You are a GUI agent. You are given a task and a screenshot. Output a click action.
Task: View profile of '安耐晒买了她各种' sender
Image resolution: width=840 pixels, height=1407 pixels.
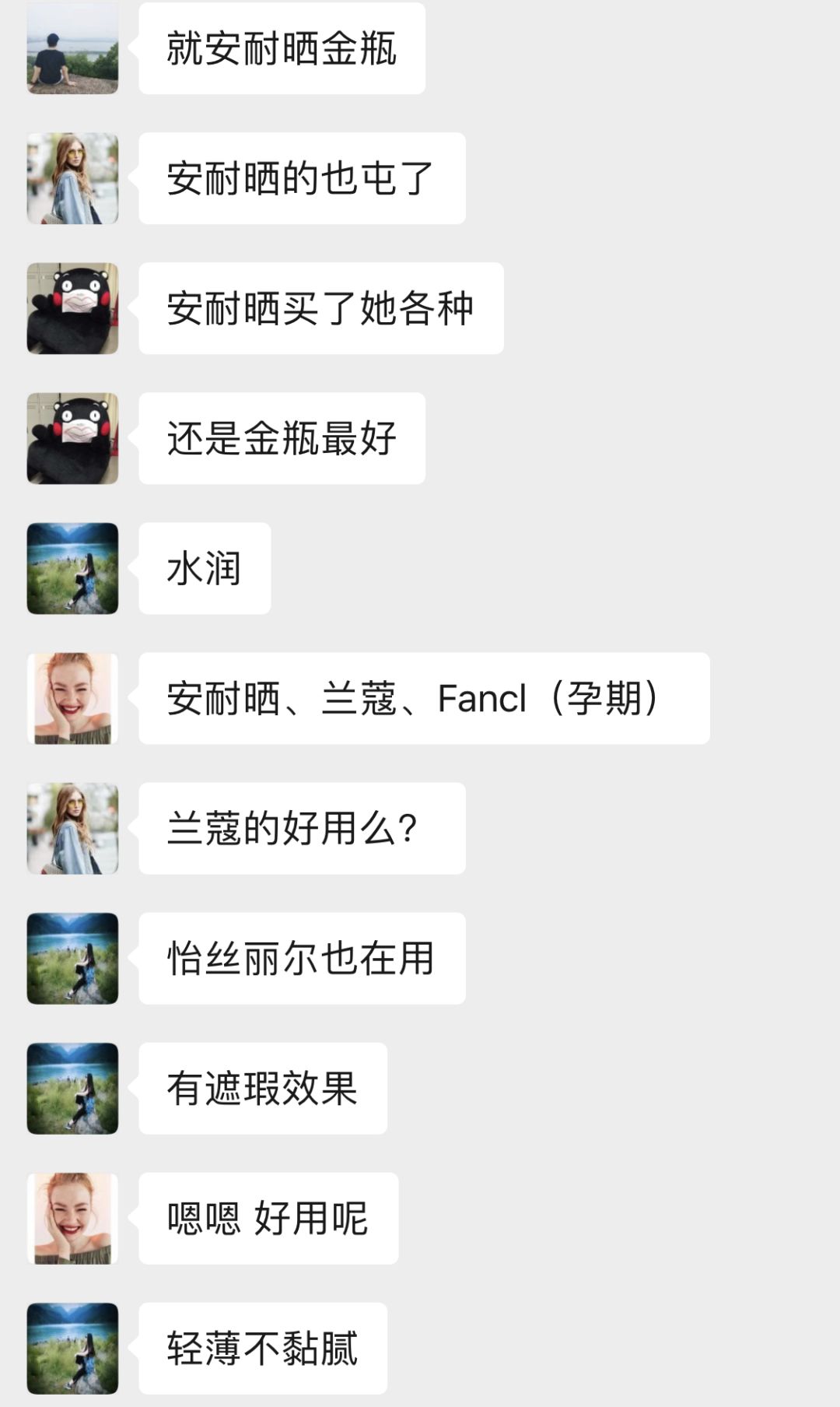pyautogui.click(x=72, y=308)
